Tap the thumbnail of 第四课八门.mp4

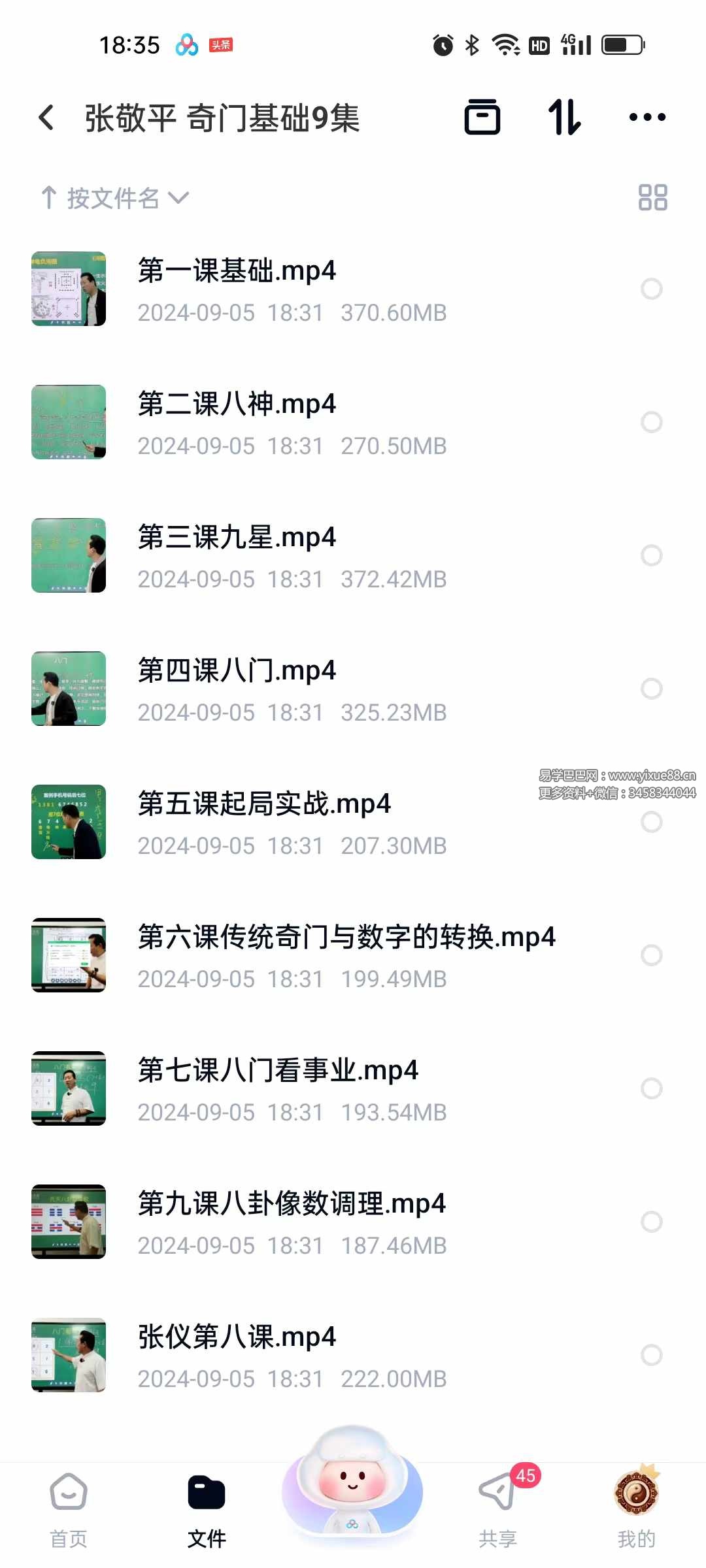coord(69,688)
